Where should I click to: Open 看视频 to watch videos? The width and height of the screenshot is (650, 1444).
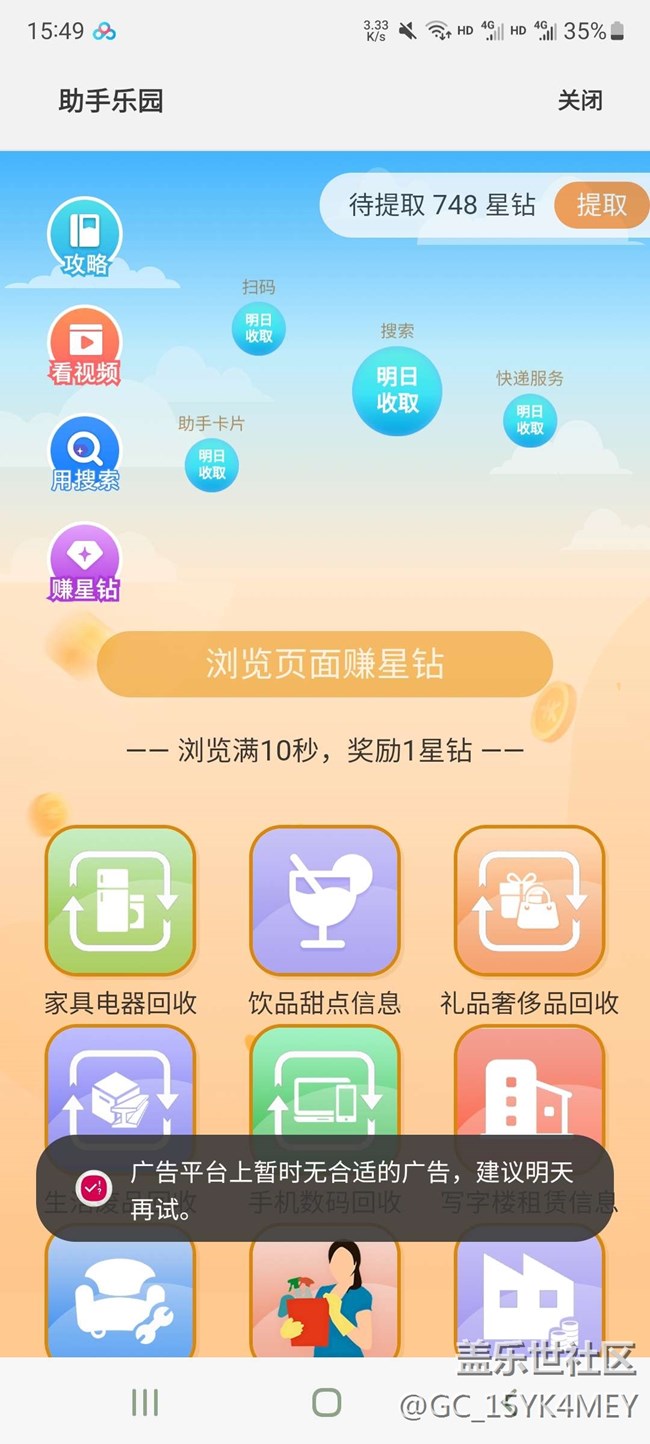85,346
